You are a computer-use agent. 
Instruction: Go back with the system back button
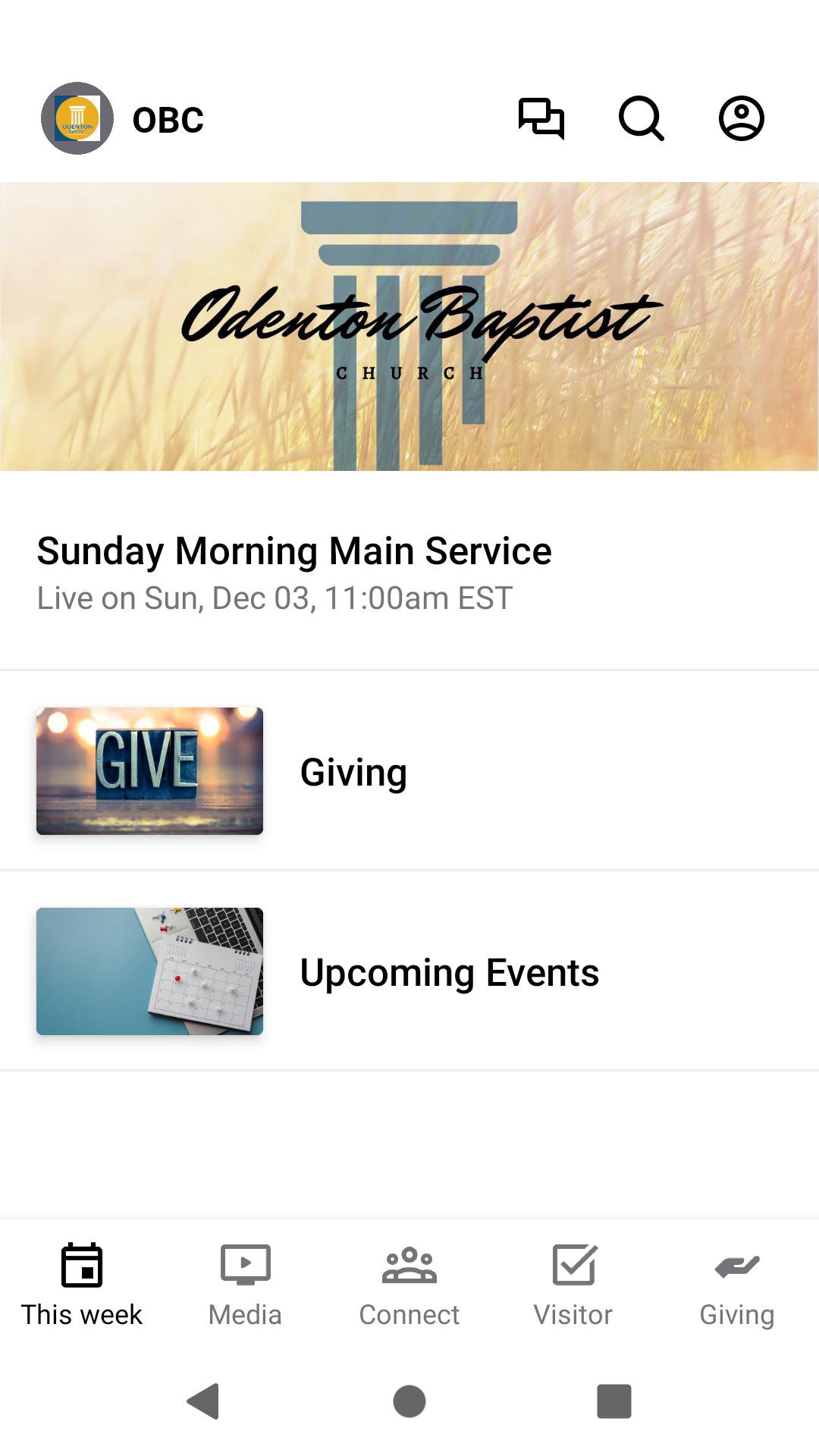point(203,1401)
